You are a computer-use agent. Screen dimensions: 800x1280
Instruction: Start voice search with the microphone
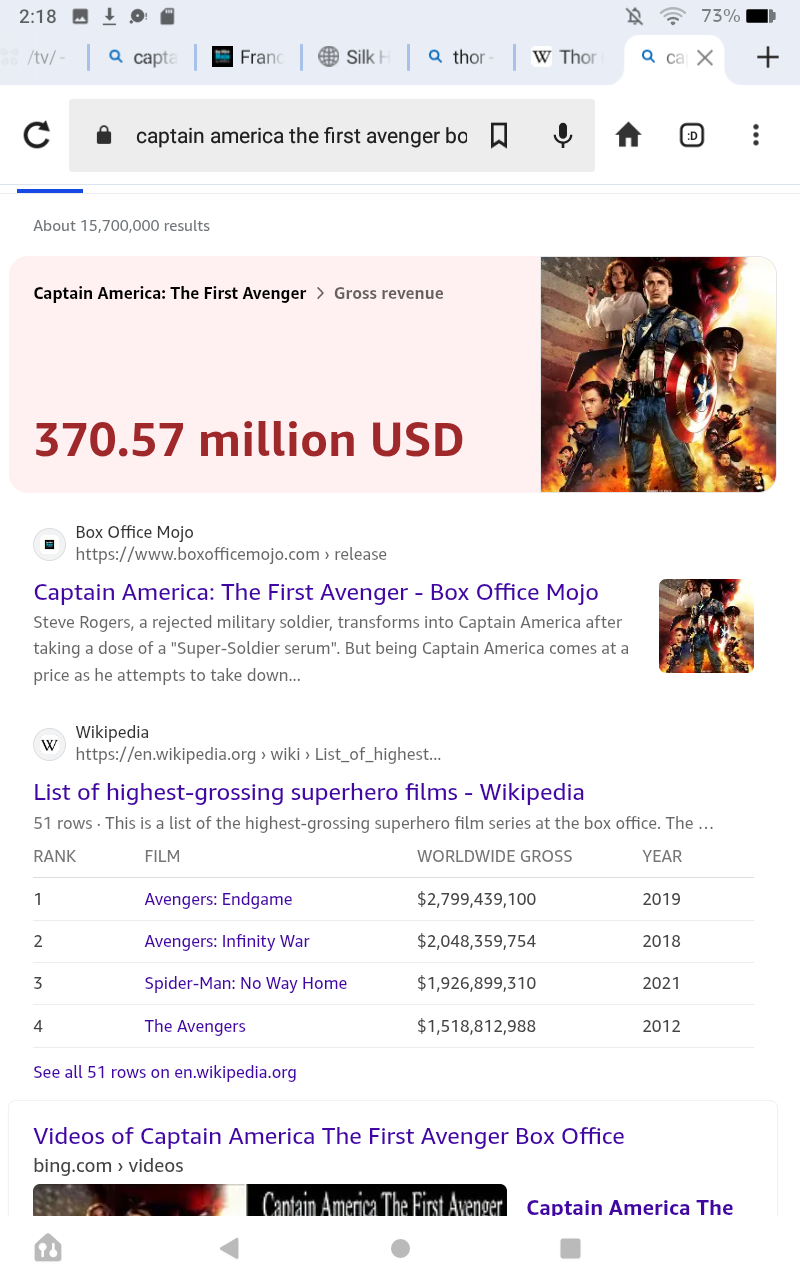(563, 136)
